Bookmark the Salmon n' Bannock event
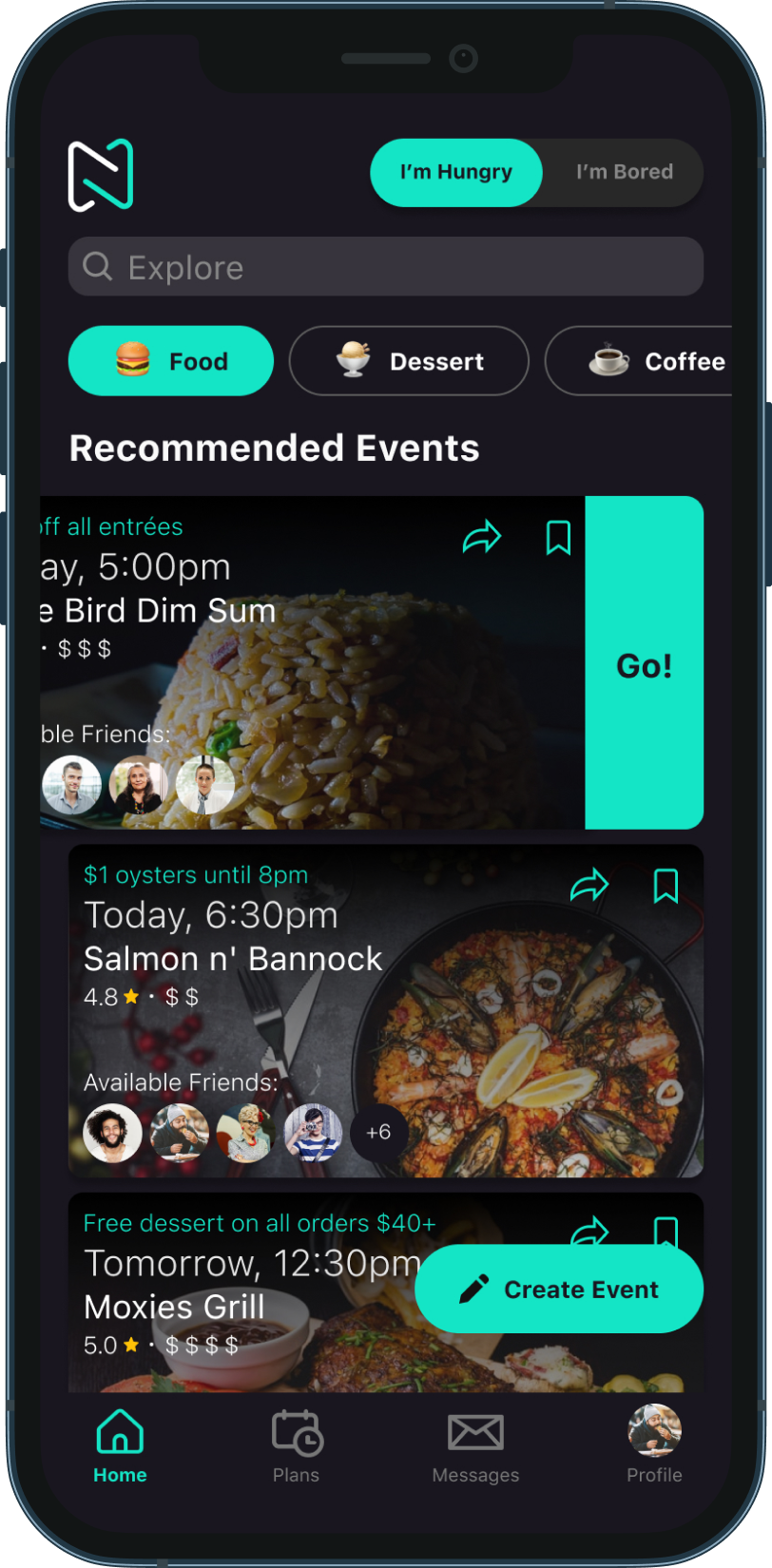This screenshot has width=772, height=1568. tap(666, 886)
